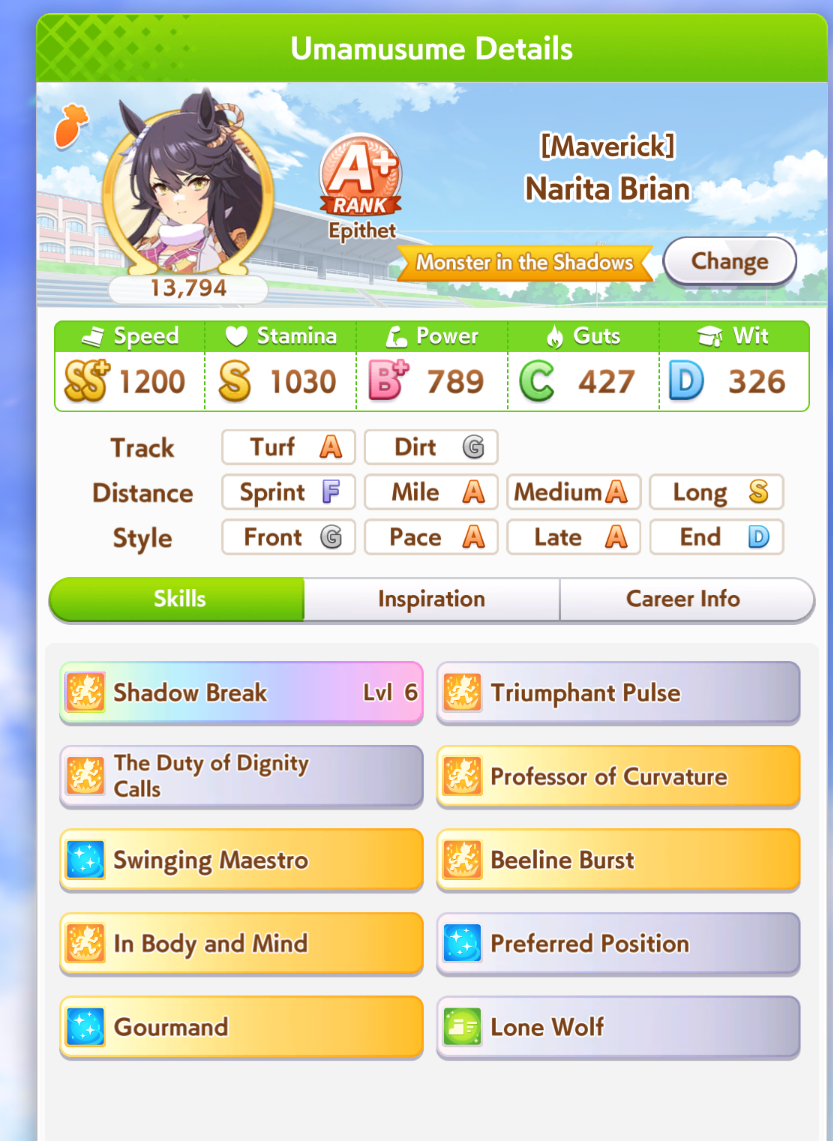
Task: View details for Shadow Break skill
Action: tap(241, 692)
